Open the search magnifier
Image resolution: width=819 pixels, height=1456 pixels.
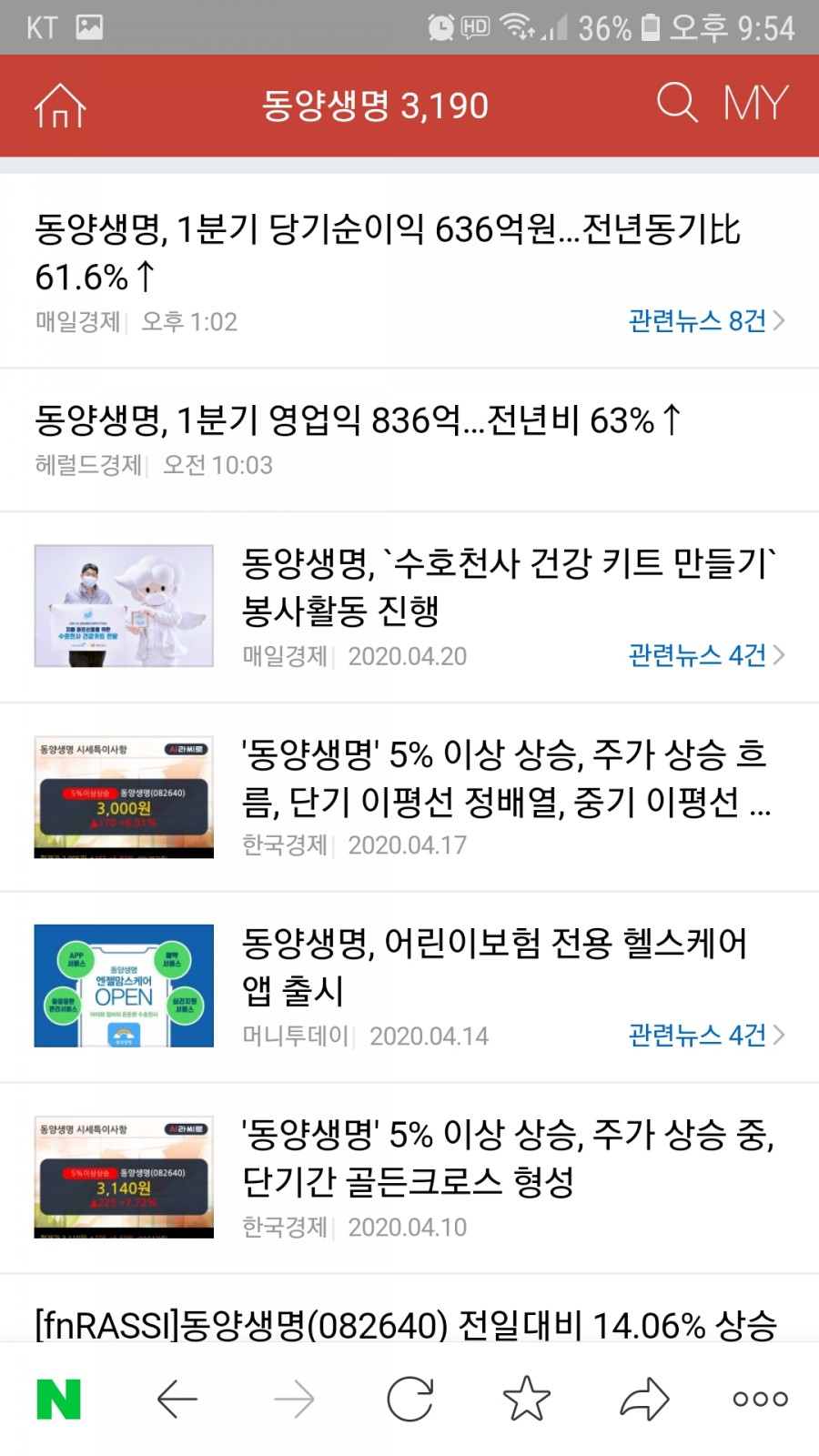pyautogui.click(x=677, y=103)
